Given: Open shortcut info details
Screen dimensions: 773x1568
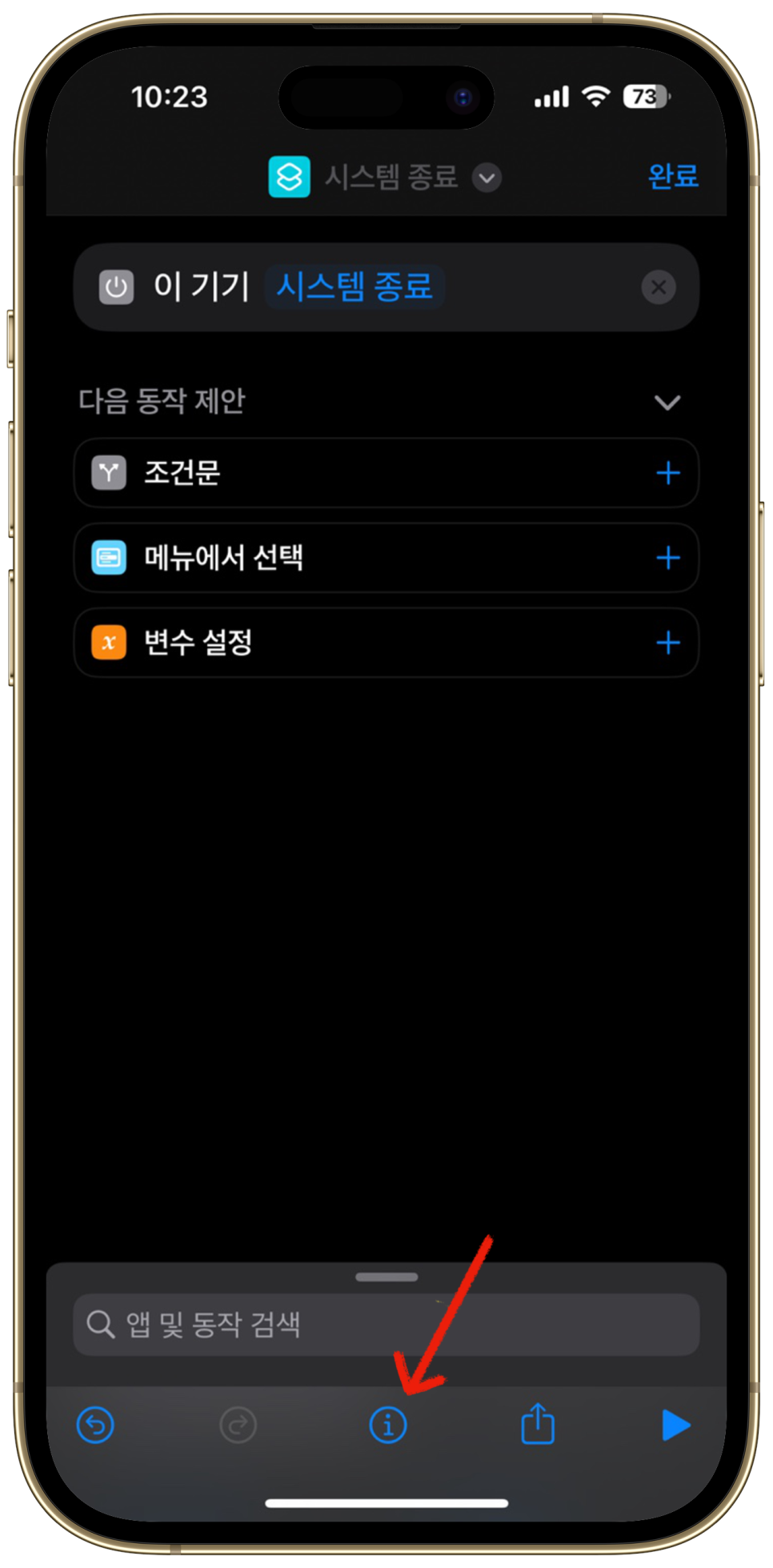Looking at the screenshot, I should point(388,1426).
